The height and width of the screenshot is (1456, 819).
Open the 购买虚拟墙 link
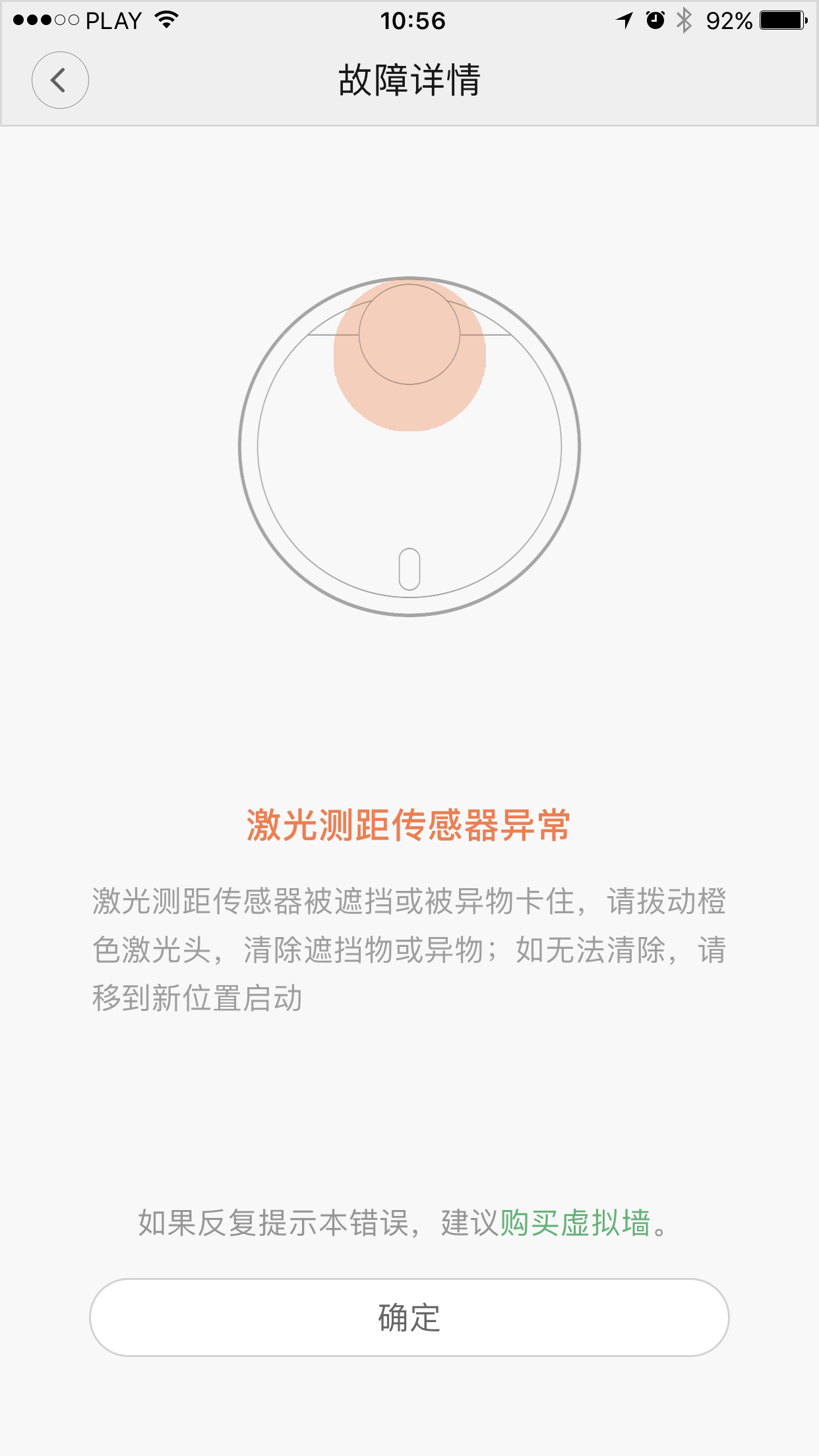point(575,1223)
